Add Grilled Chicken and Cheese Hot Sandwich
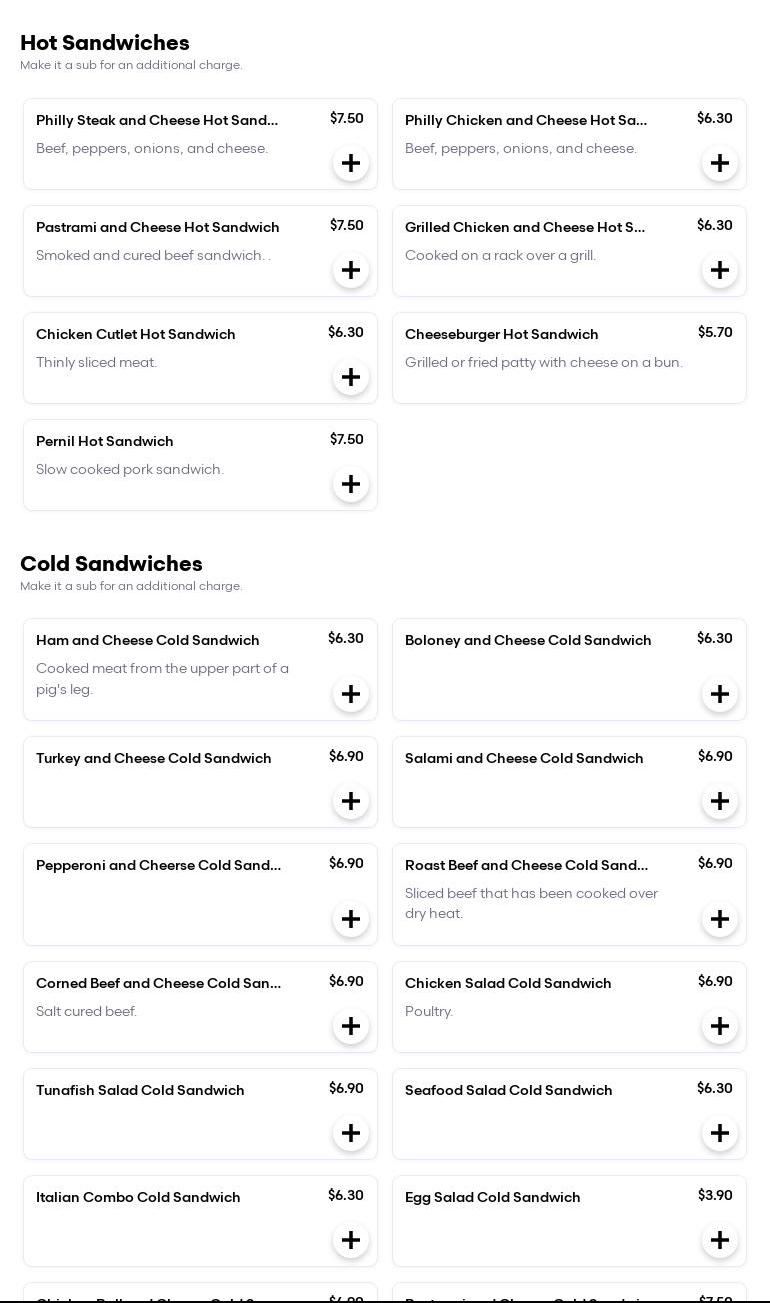The image size is (770, 1303). [720, 270]
